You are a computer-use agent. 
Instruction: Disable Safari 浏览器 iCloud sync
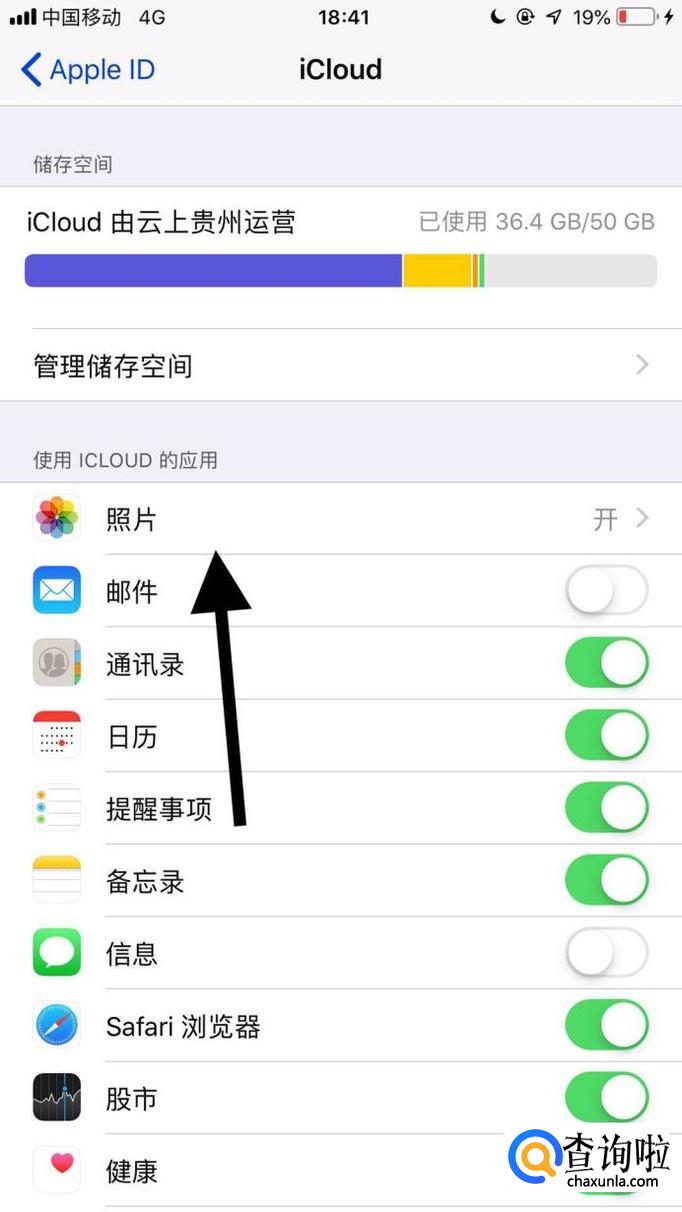tap(607, 1026)
